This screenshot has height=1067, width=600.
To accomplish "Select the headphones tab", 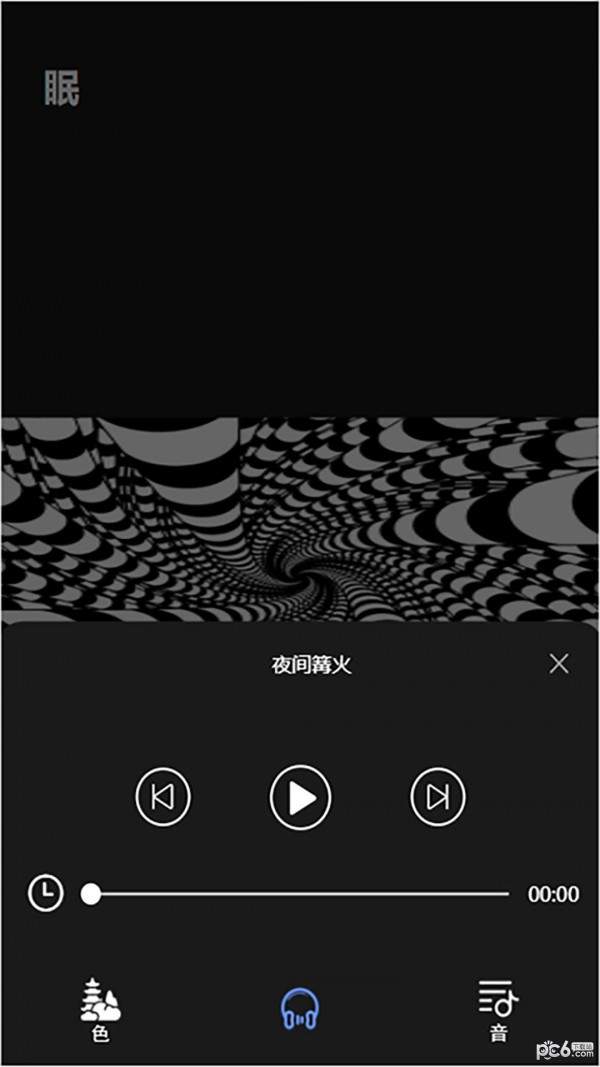I will (x=300, y=1010).
